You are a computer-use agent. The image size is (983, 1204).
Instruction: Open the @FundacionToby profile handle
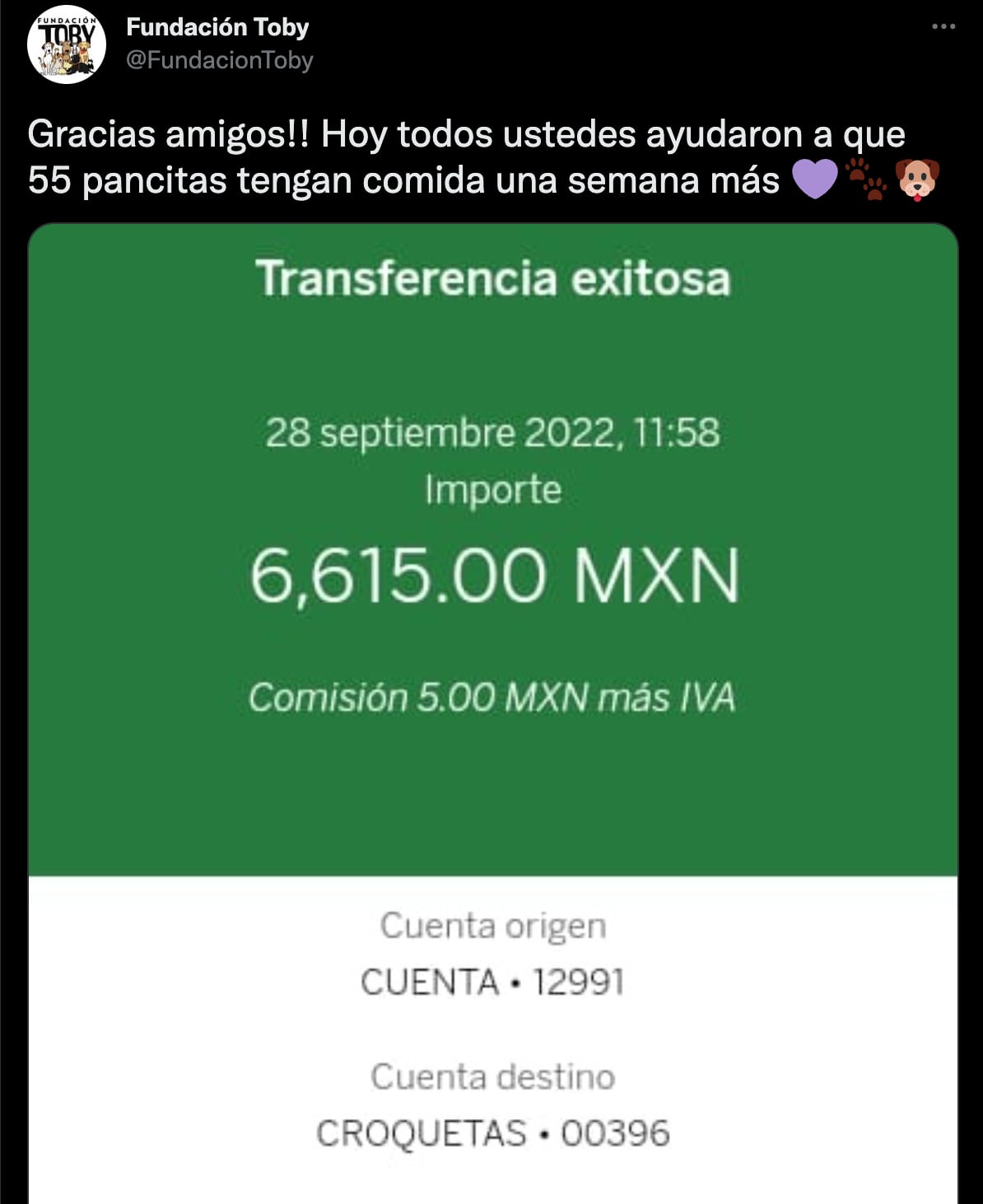(x=217, y=59)
